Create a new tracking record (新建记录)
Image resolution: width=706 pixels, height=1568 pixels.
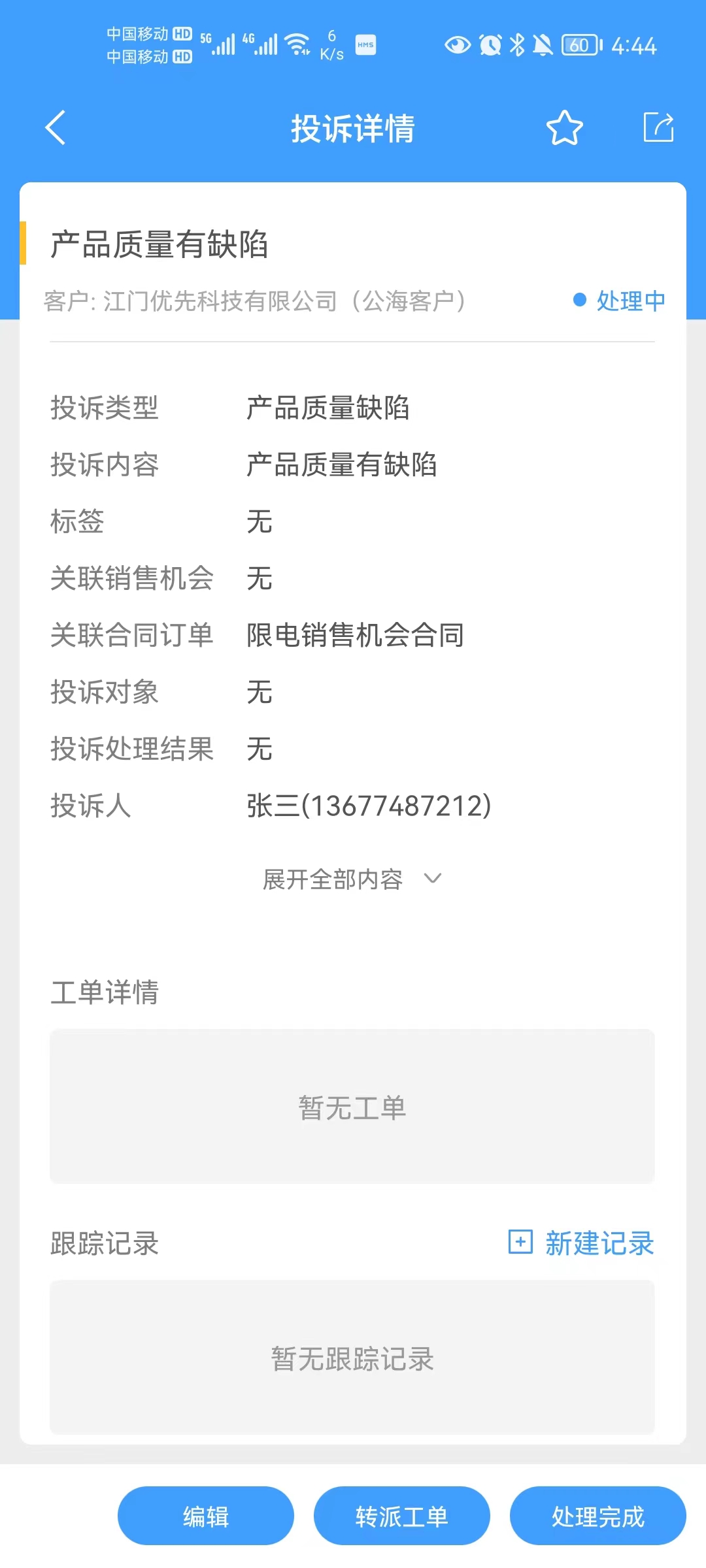(581, 1243)
